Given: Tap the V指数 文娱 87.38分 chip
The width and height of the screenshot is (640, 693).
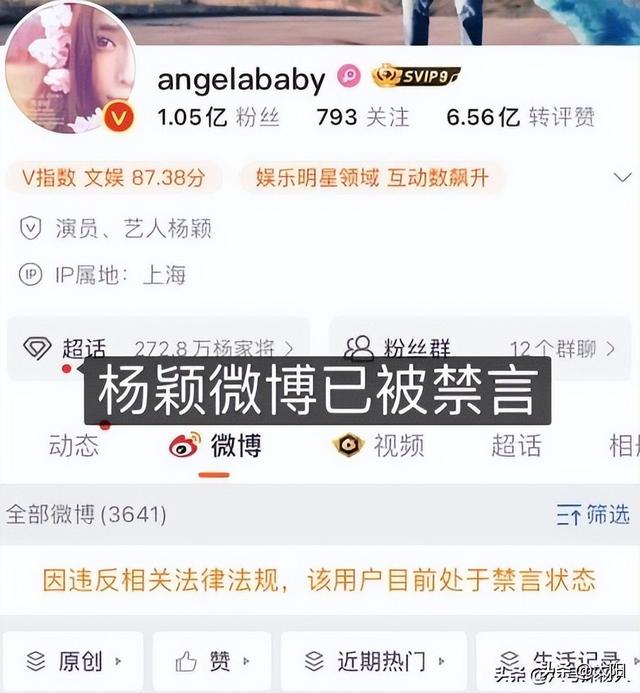Looking at the screenshot, I should [x=115, y=178].
